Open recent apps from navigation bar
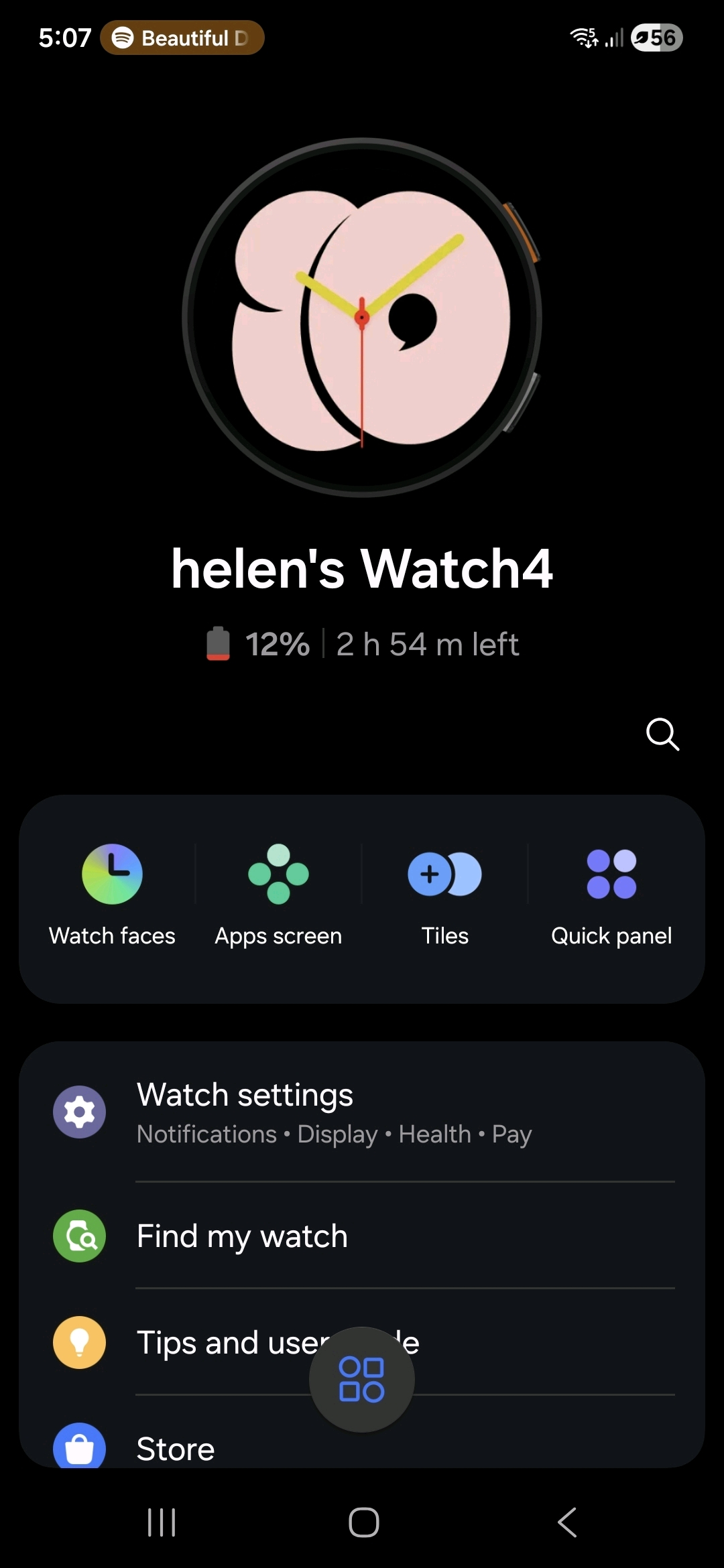The width and height of the screenshot is (724, 1568). pos(162,1522)
